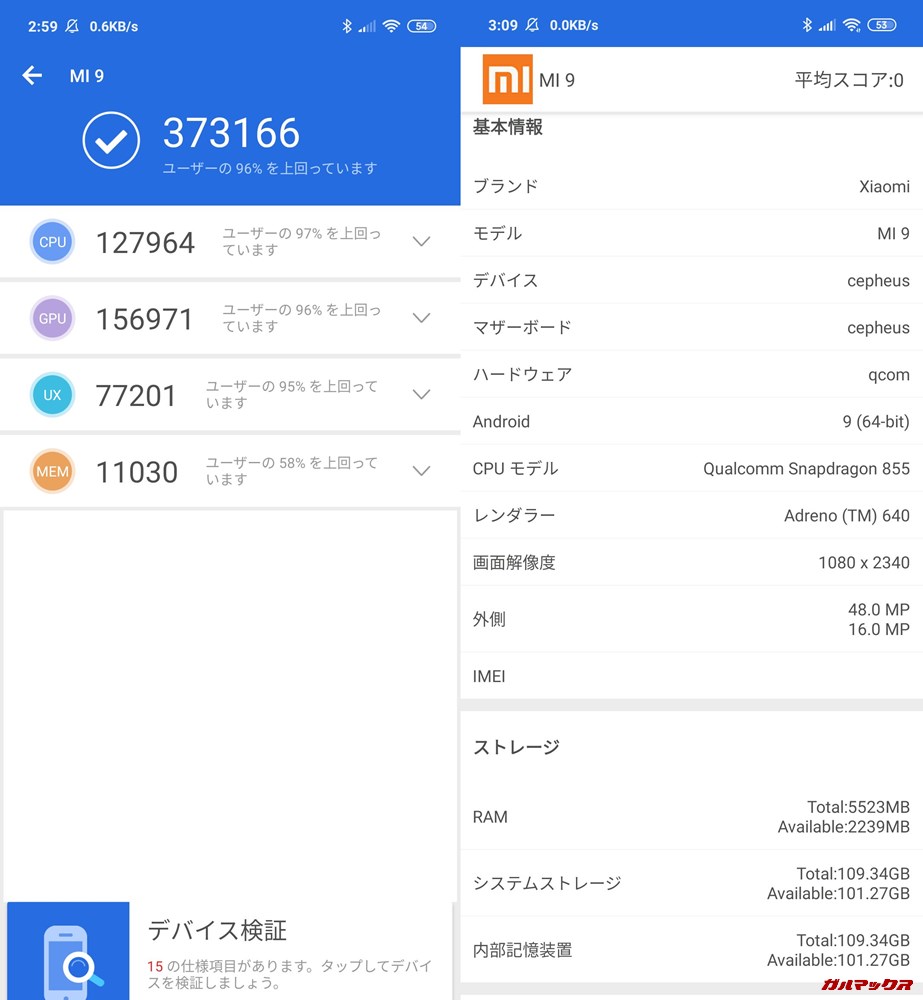Select the orange MEM score icon
The width and height of the screenshot is (923, 1000).
tap(52, 470)
